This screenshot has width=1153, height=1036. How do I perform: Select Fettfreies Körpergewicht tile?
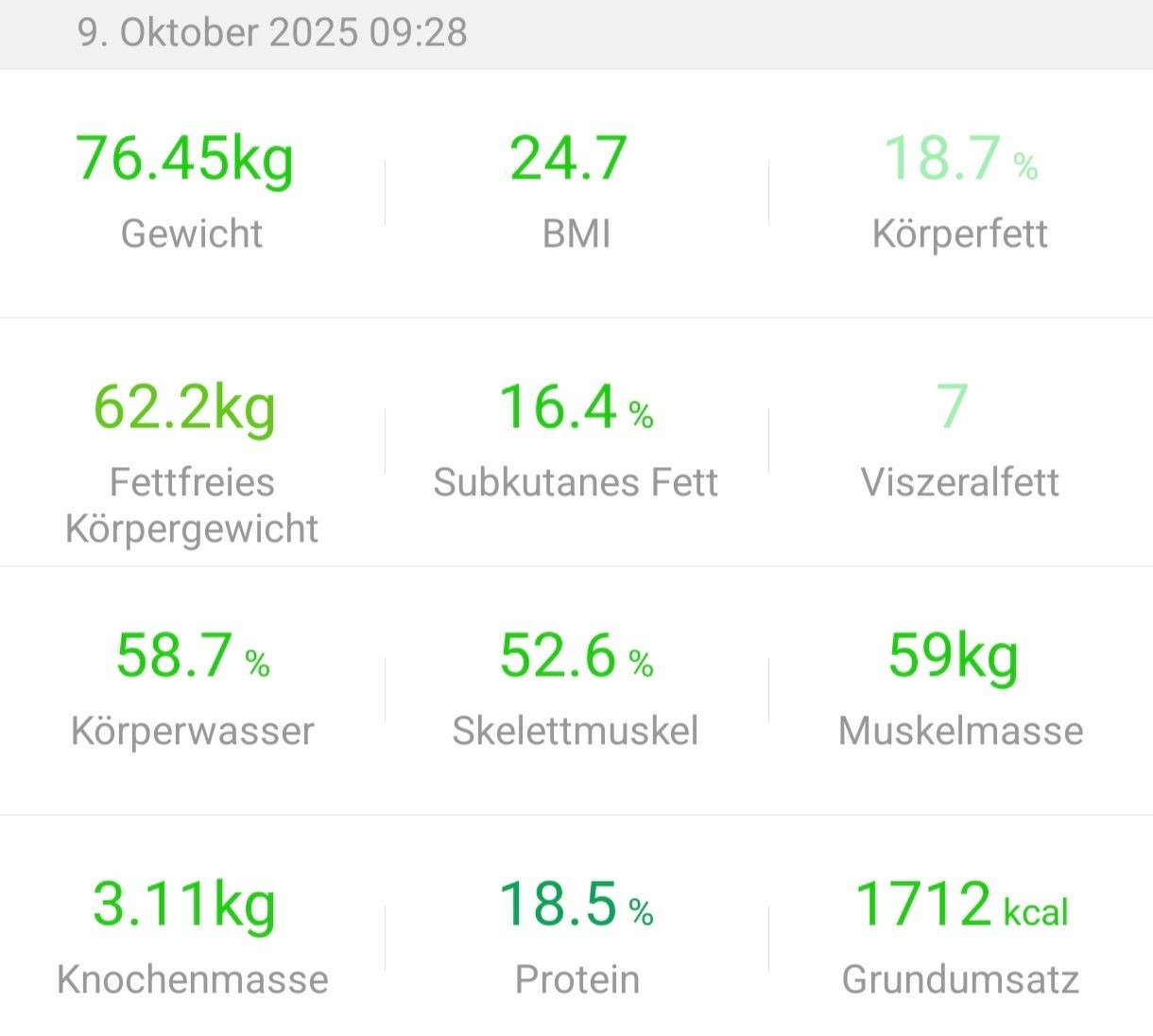tap(192, 454)
